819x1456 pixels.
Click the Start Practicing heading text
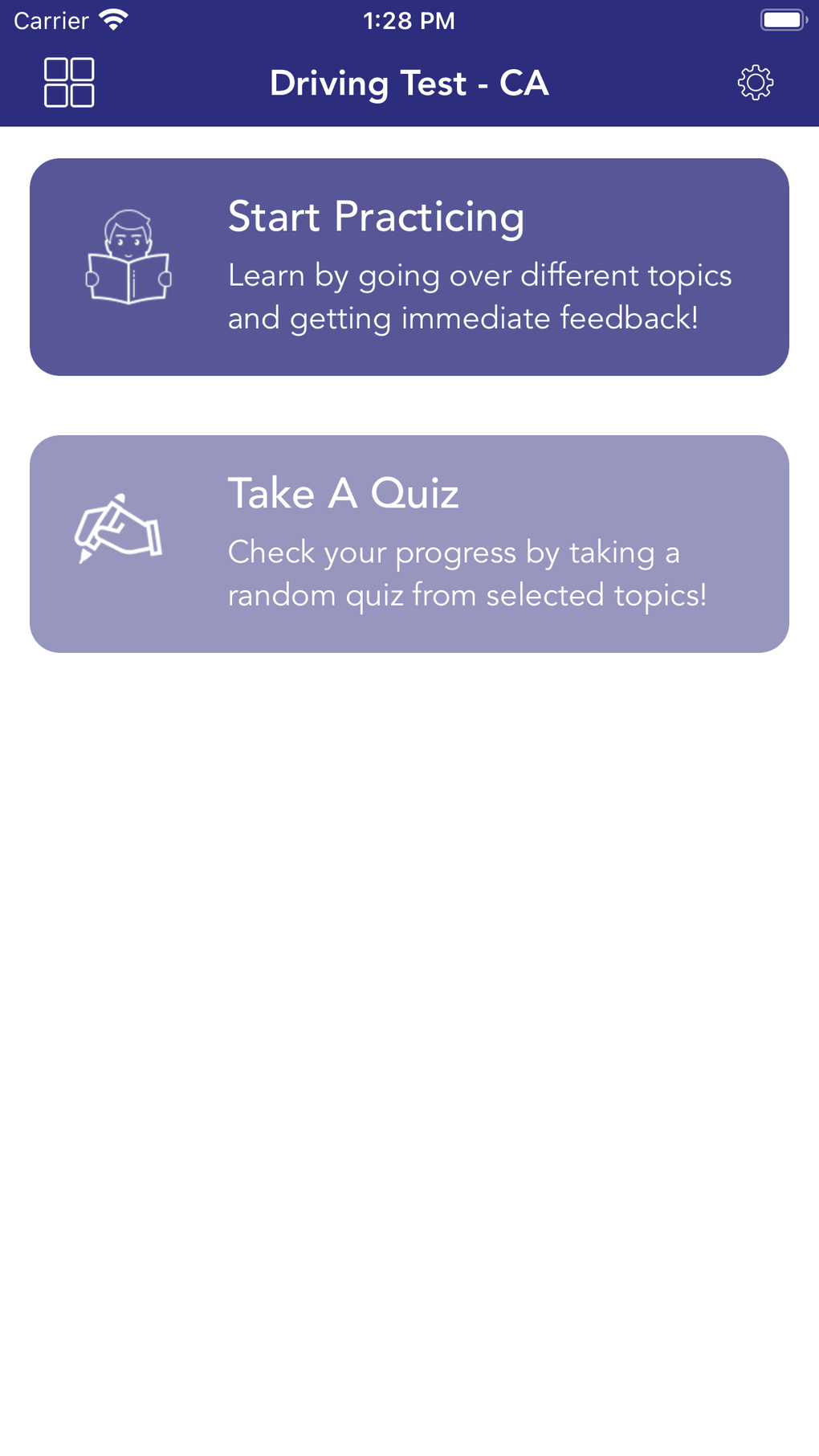click(x=376, y=216)
